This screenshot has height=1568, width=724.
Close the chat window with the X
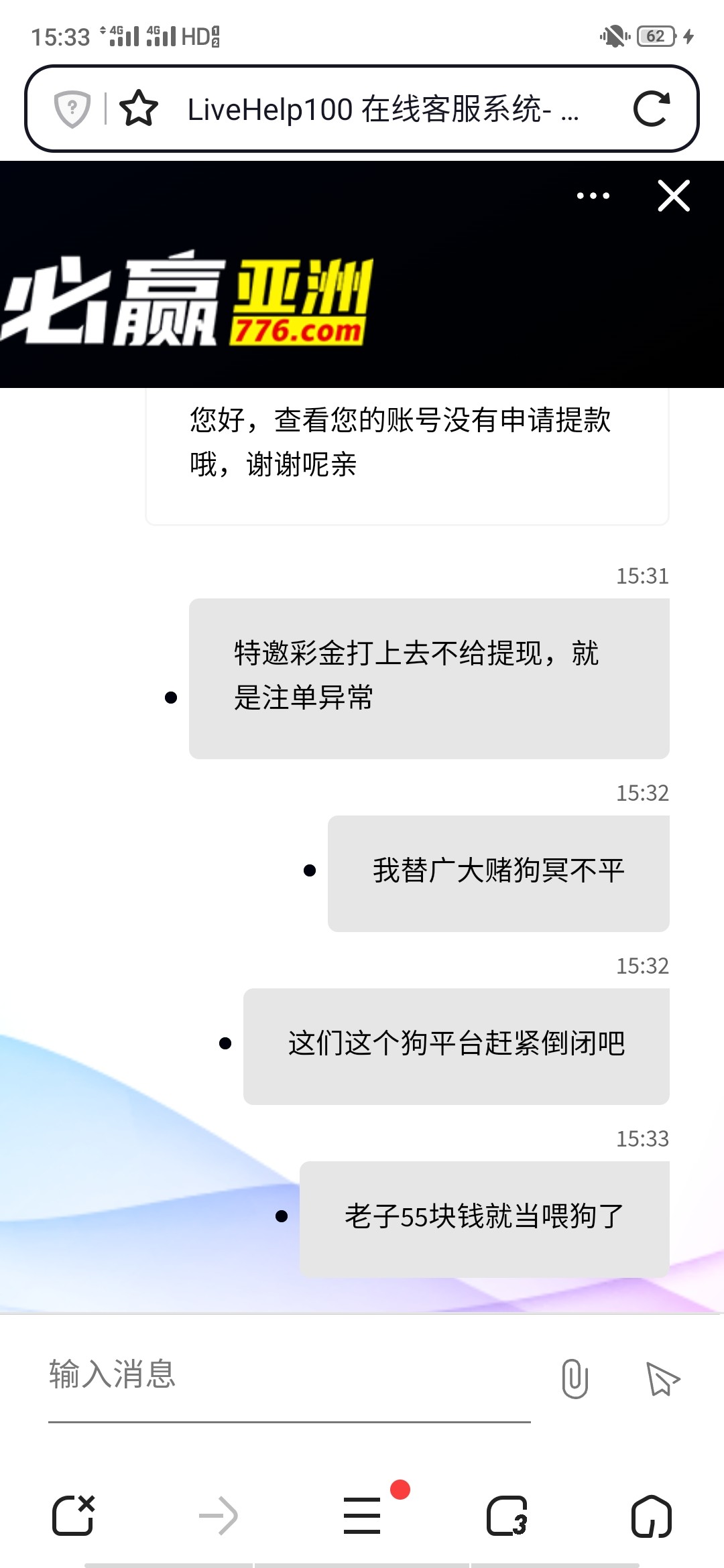coord(673,196)
